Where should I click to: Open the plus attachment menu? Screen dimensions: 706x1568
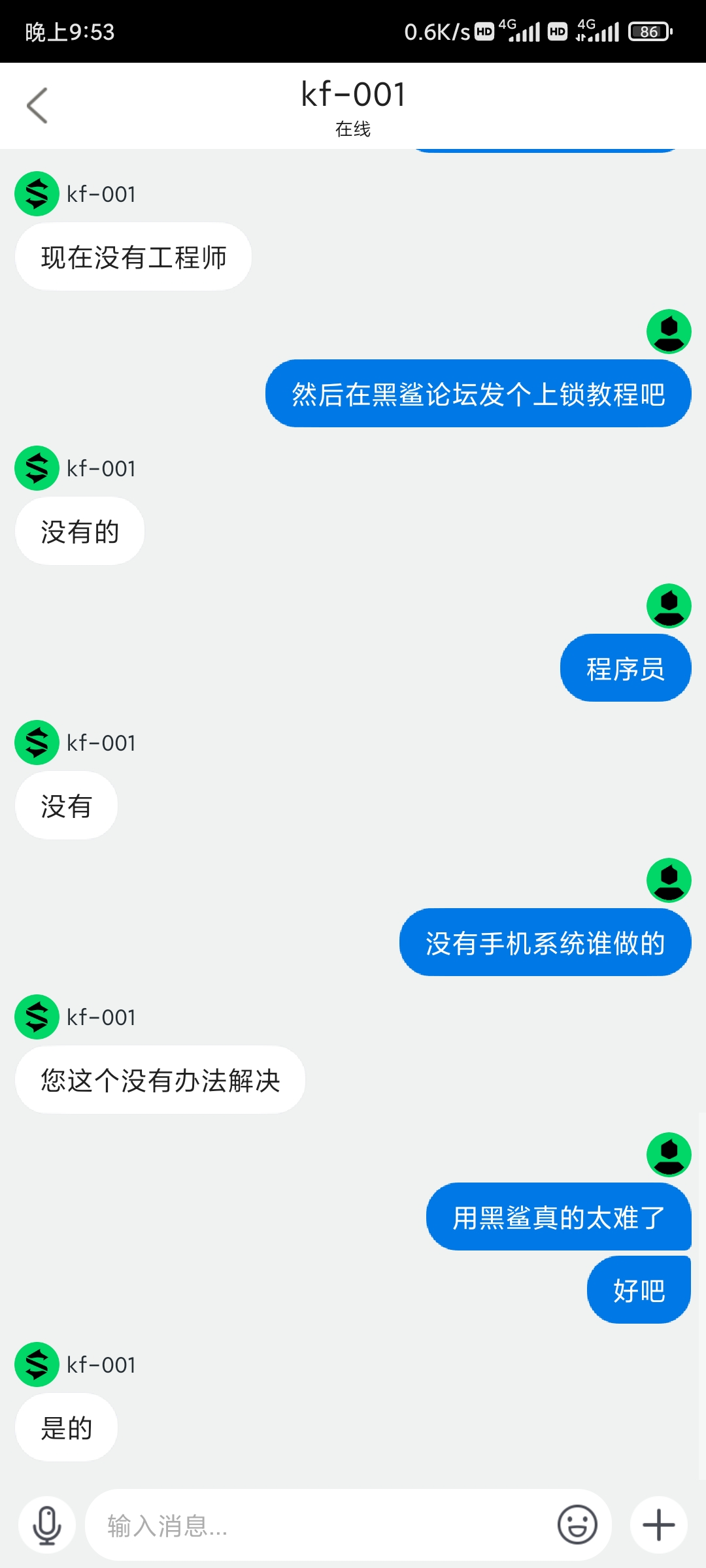[x=658, y=1526]
